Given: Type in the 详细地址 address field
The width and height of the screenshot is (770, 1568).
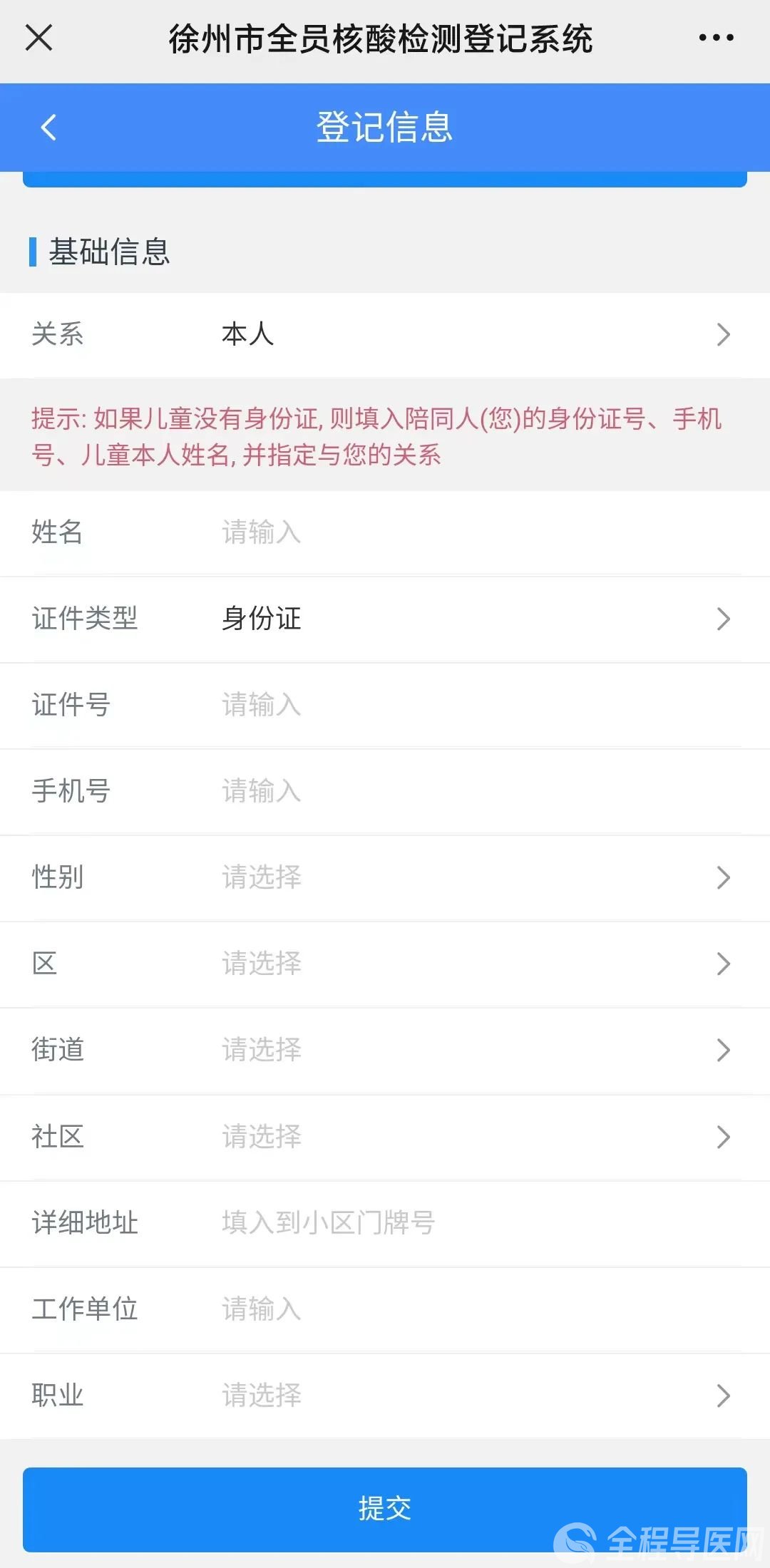Looking at the screenshot, I should tap(471, 1223).
